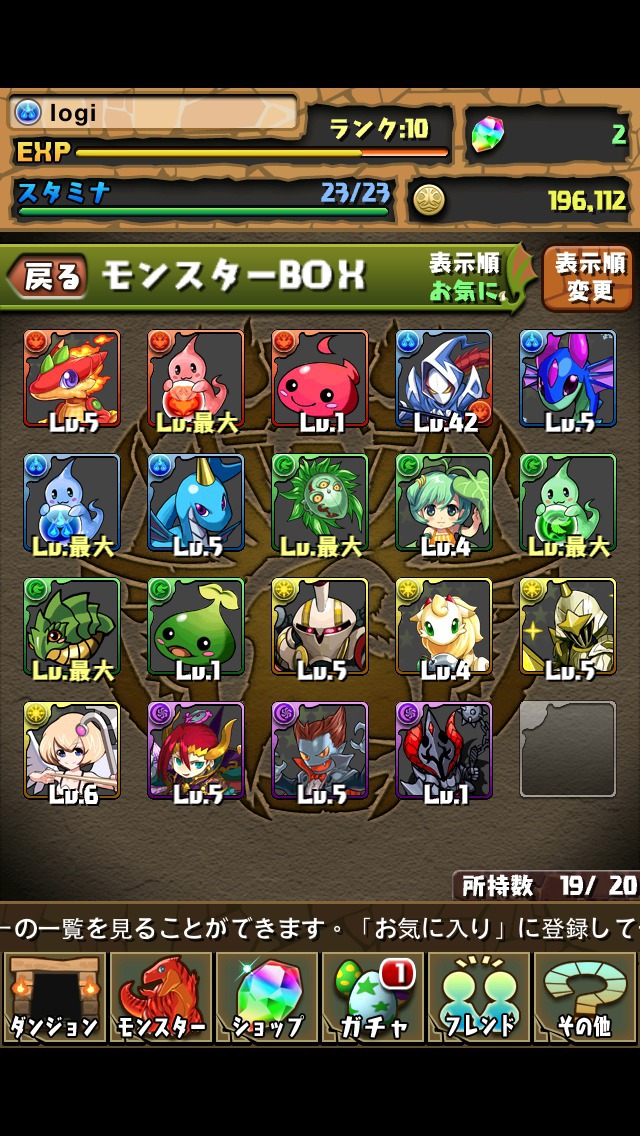Select the green-haired girl monster Lv.4
The image size is (640, 1136).
point(444,503)
